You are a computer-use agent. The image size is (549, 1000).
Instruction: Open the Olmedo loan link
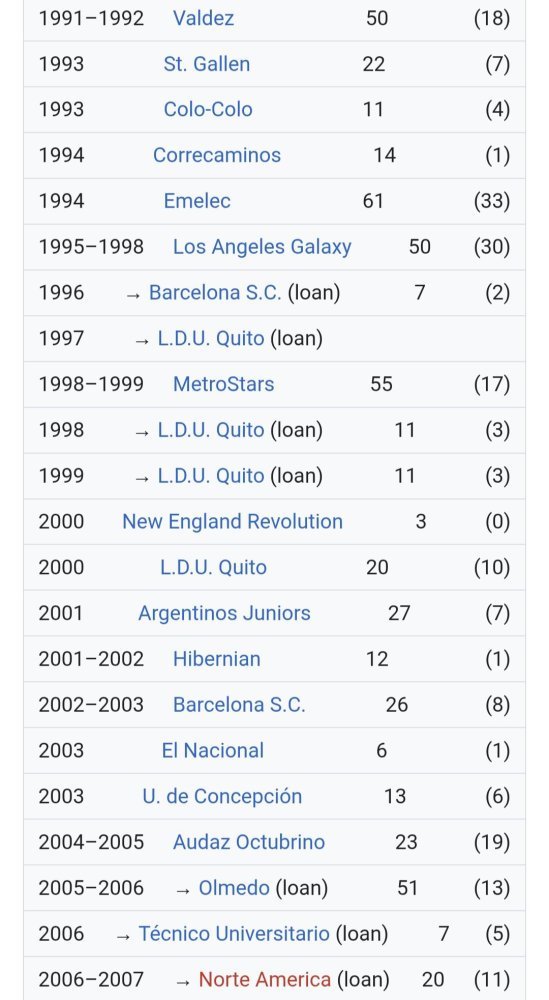click(x=234, y=888)
